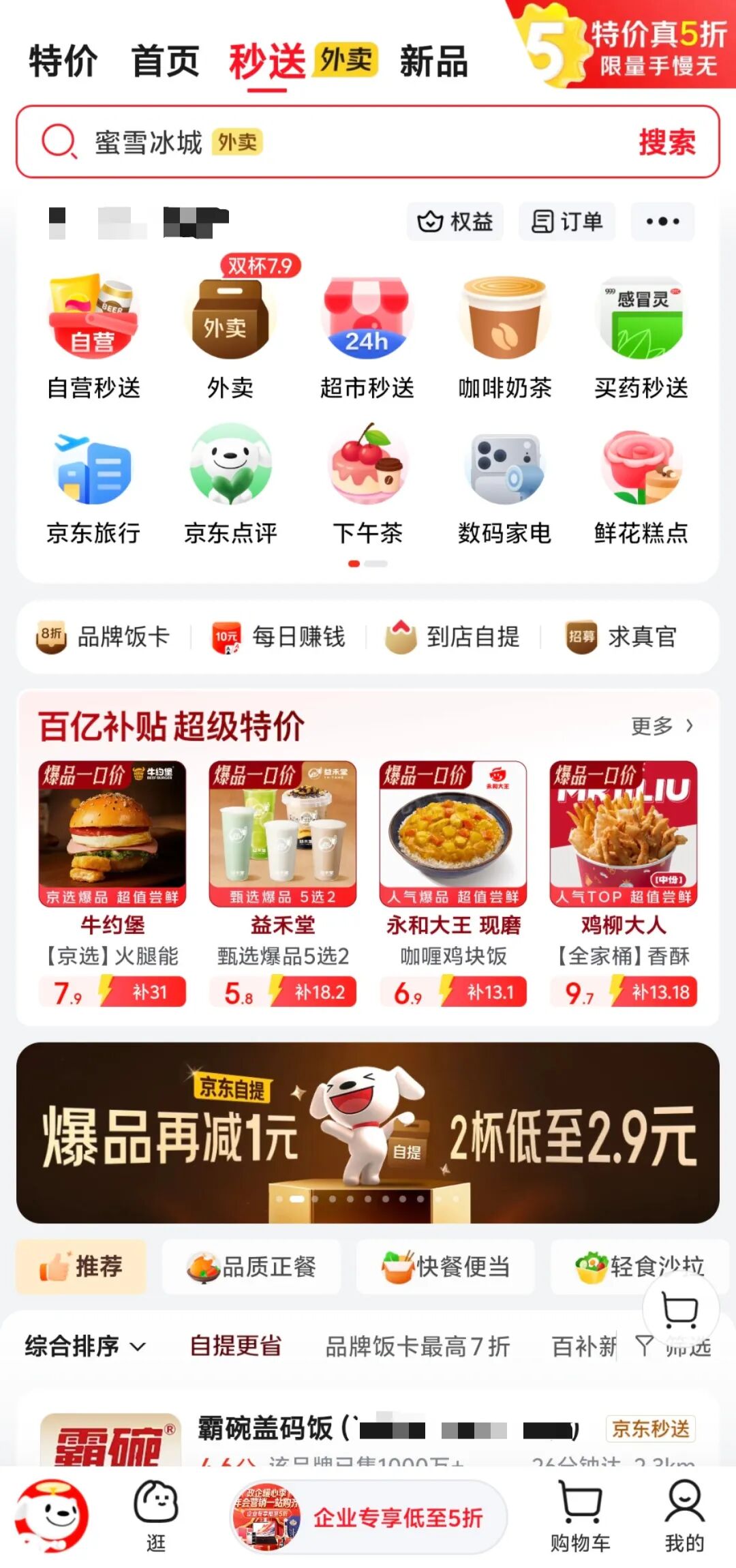Switch to the 新品 tab
The width and height of the screenshot is (736, 1568).
(x=433, y=61)
